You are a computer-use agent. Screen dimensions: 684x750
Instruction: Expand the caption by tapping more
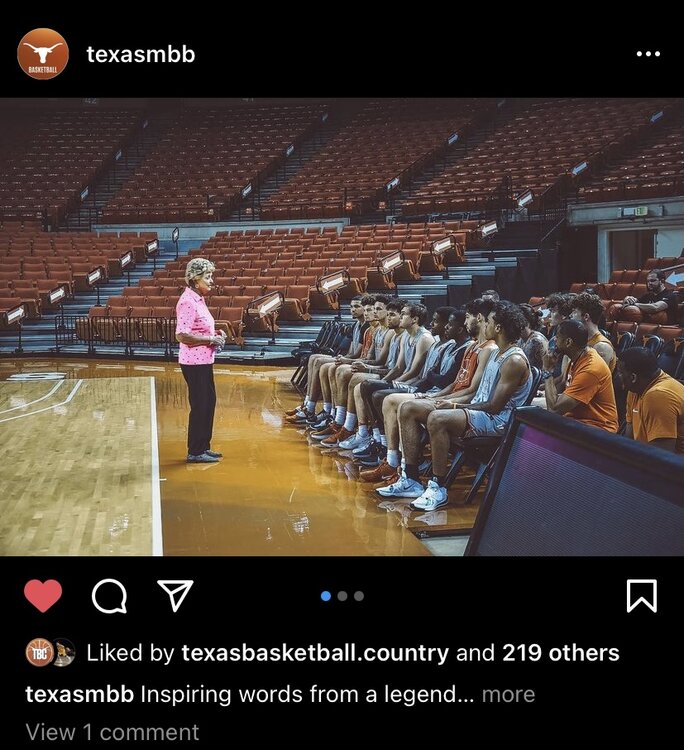click(508, 694)
